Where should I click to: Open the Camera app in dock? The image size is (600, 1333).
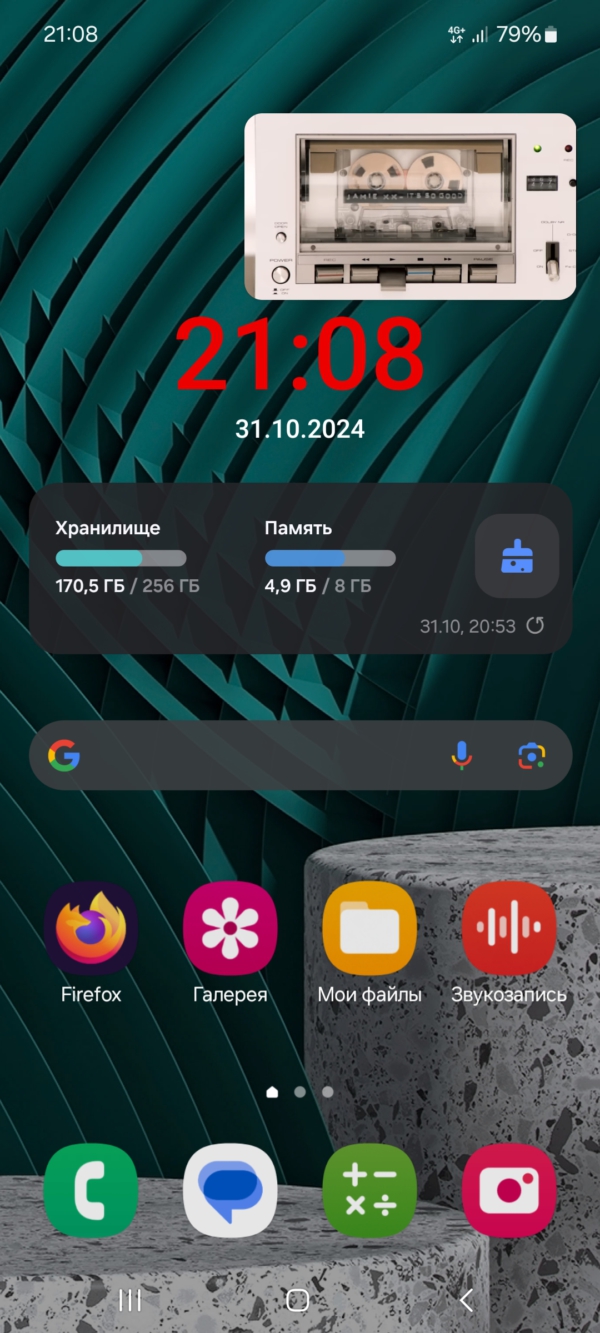pos(508,1190)
